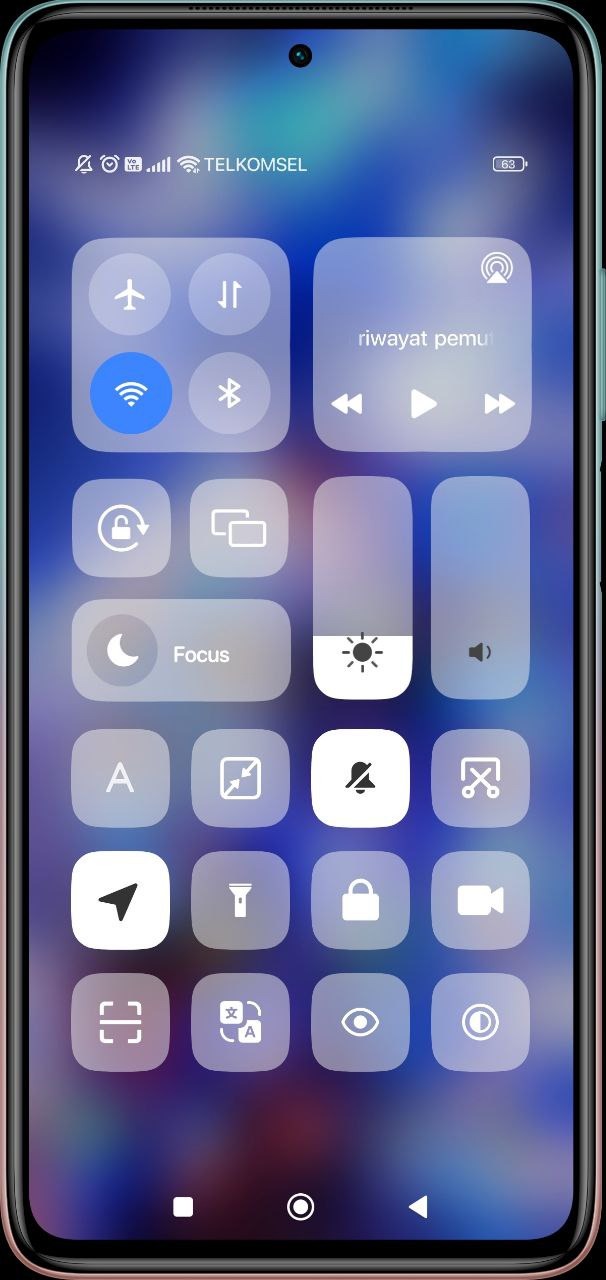Play the media
Screen dimensions: 606x1280
(x=423, y=404)
